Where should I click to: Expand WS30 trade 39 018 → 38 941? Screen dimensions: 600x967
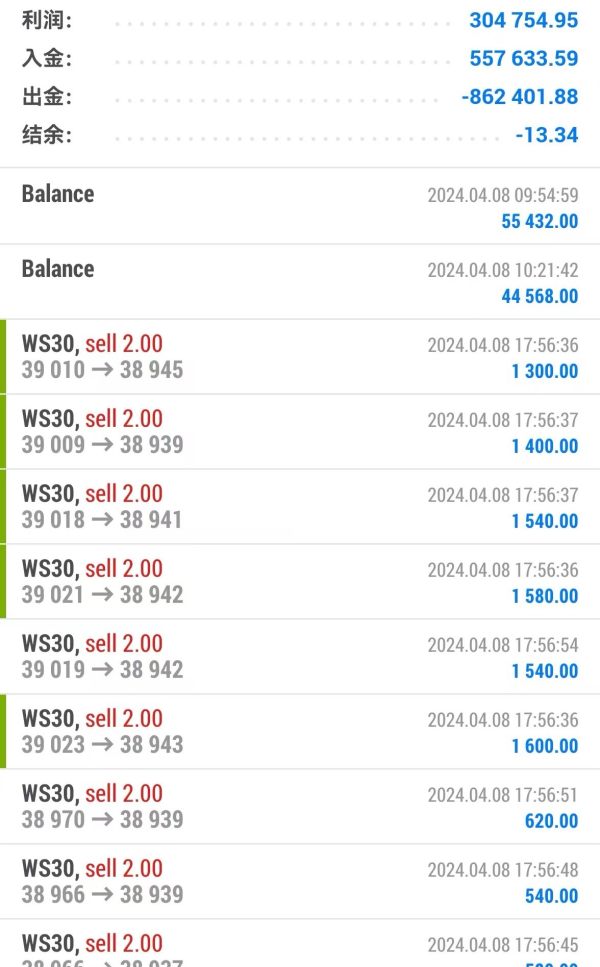click(300, 507)
